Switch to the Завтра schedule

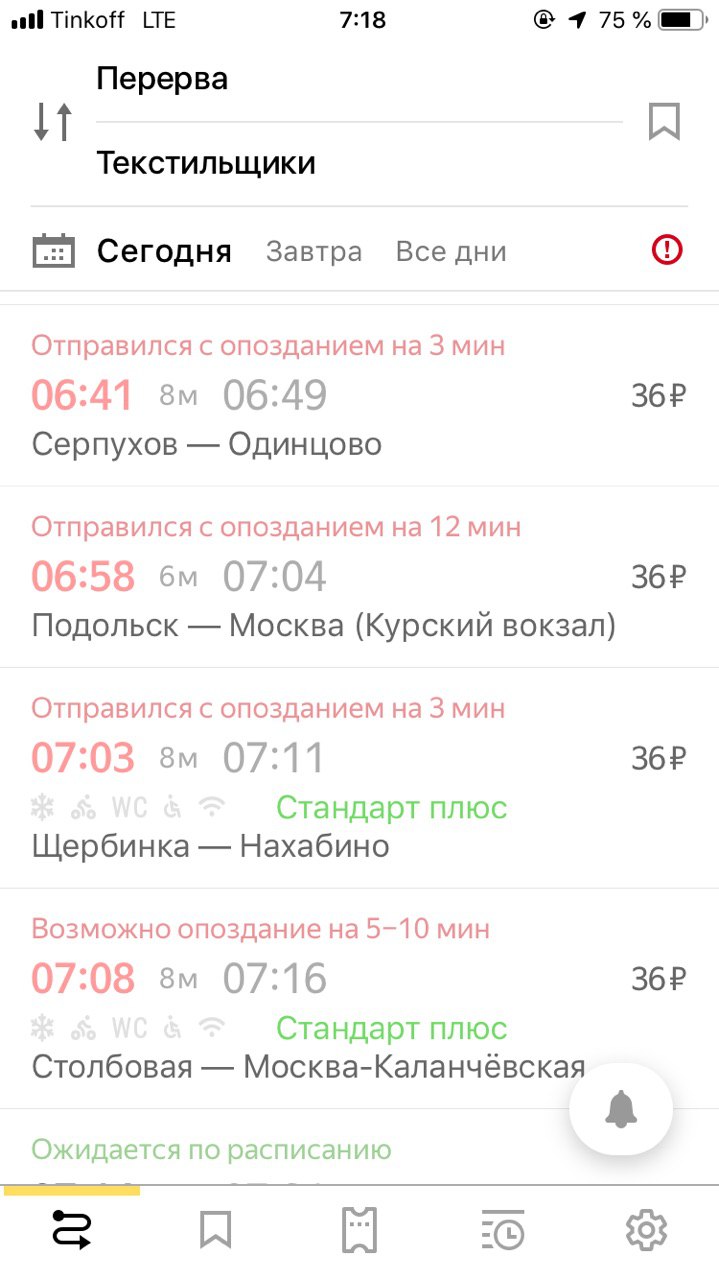pos(314,251)
